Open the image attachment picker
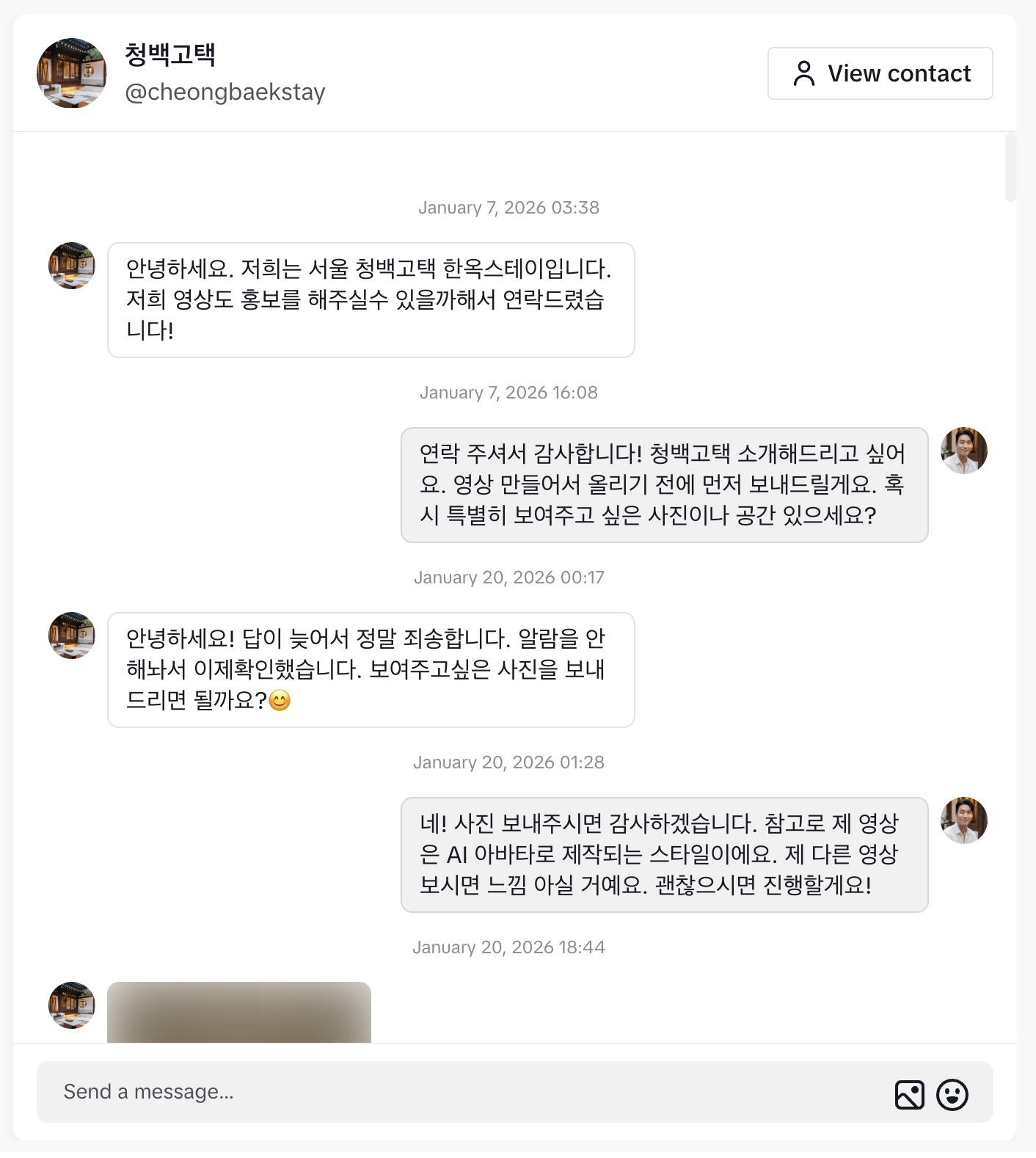1036x1158 pixels. click(910, 1094)
